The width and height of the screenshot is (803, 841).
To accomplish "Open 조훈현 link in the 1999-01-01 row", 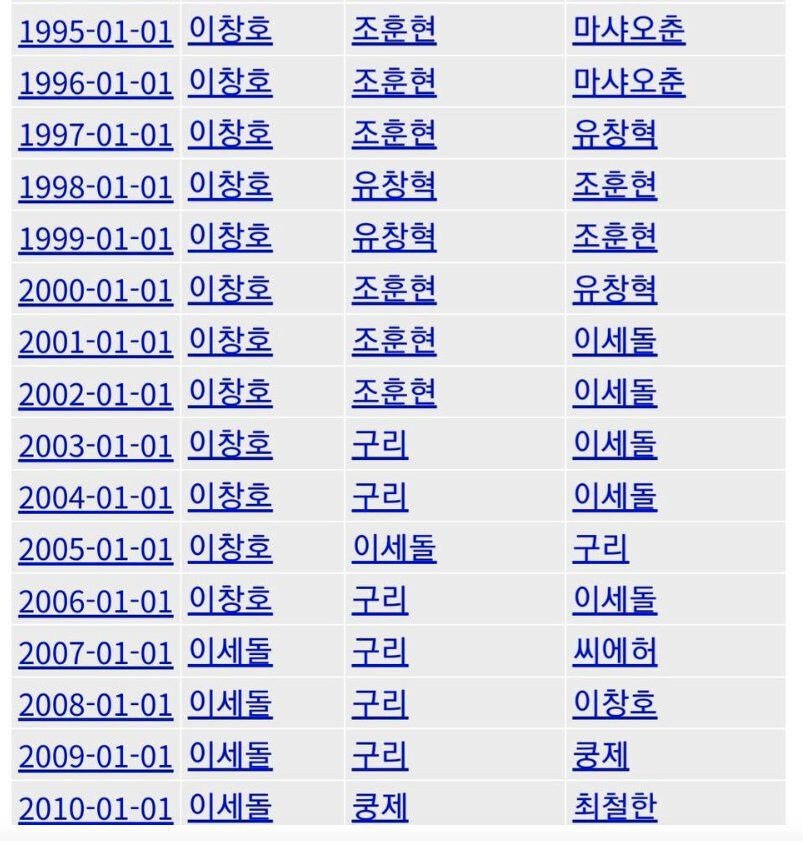I will coord(614,238).
